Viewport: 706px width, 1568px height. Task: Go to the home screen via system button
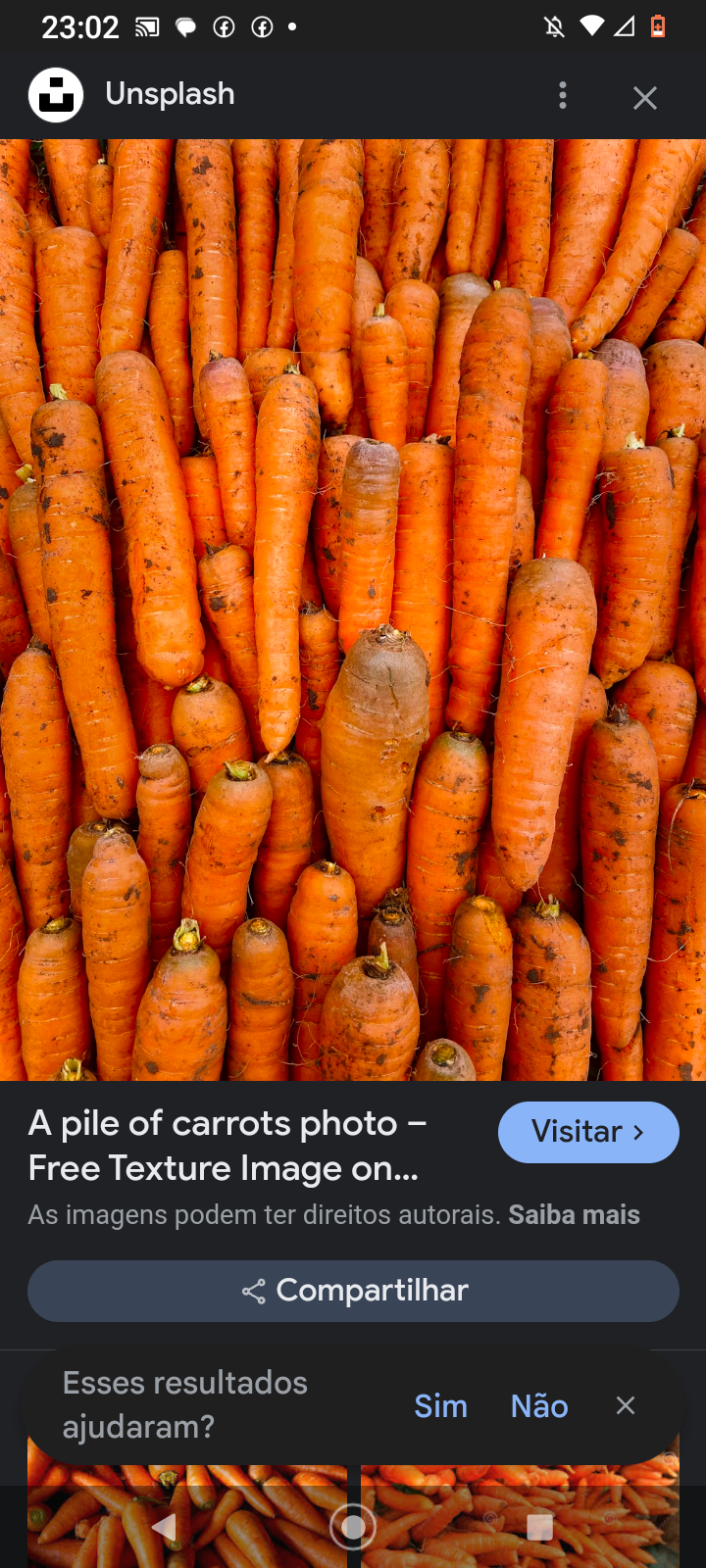point(353,1526)
